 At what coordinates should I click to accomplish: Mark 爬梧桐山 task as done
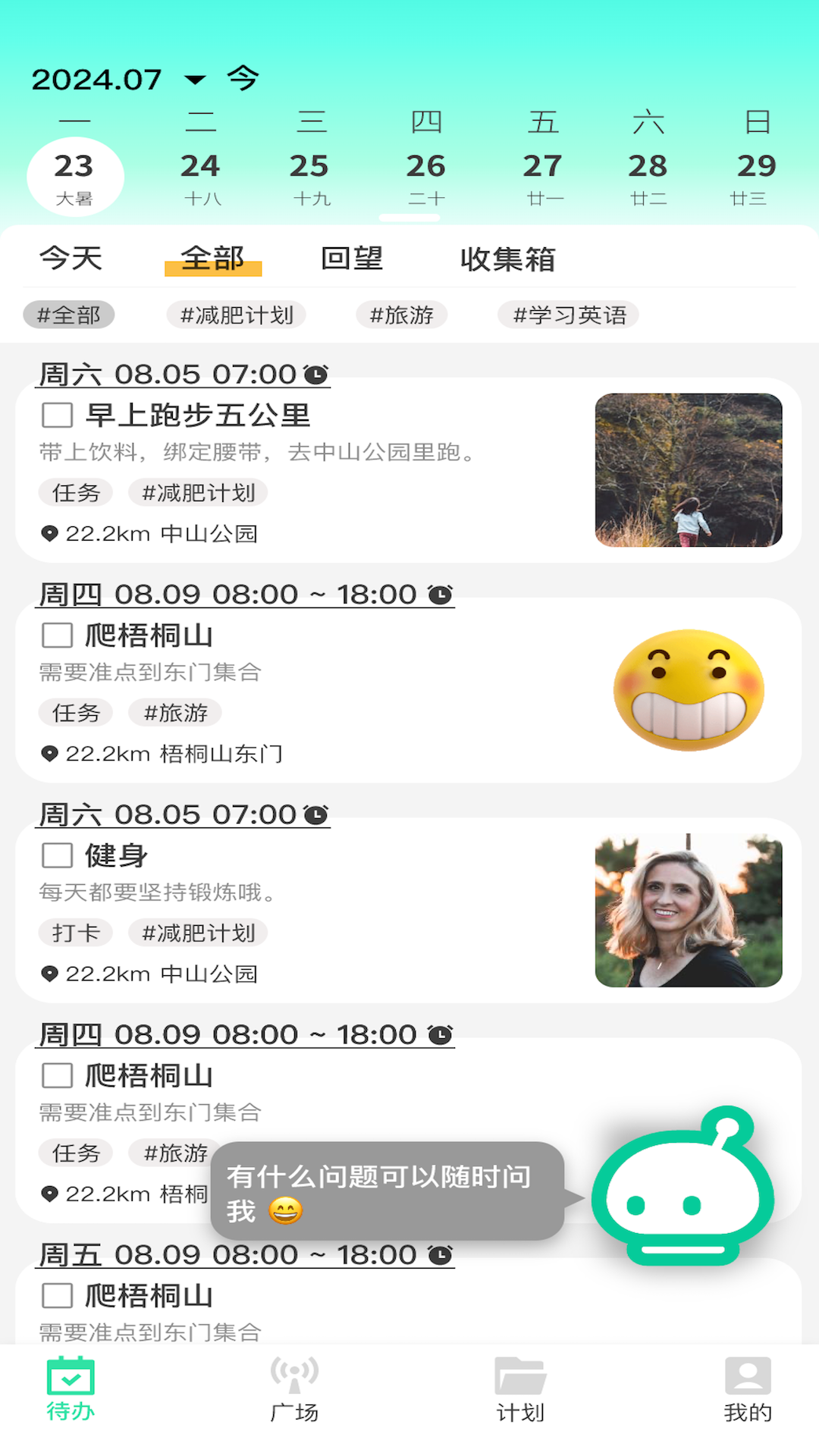(x=55, y=635)
